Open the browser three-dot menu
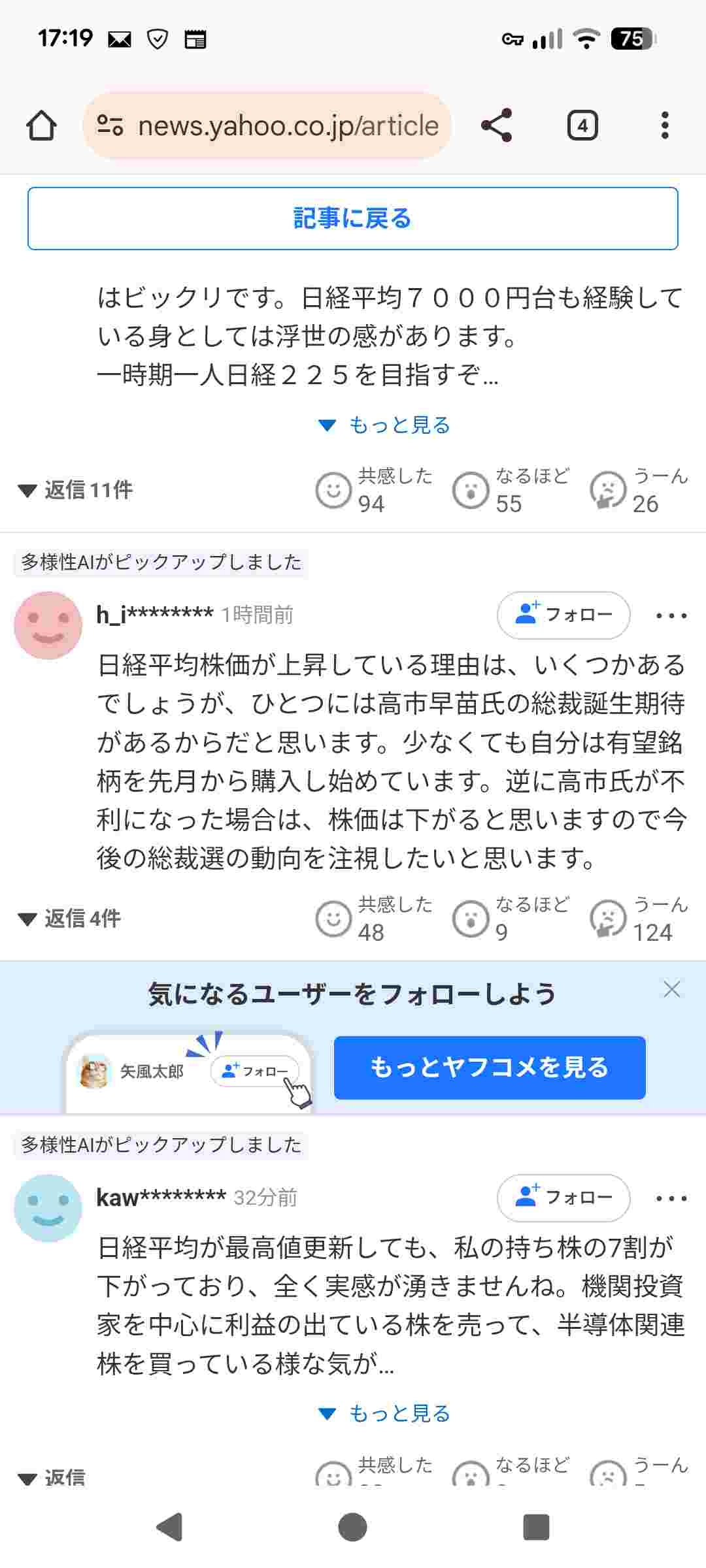 point(665,125)
